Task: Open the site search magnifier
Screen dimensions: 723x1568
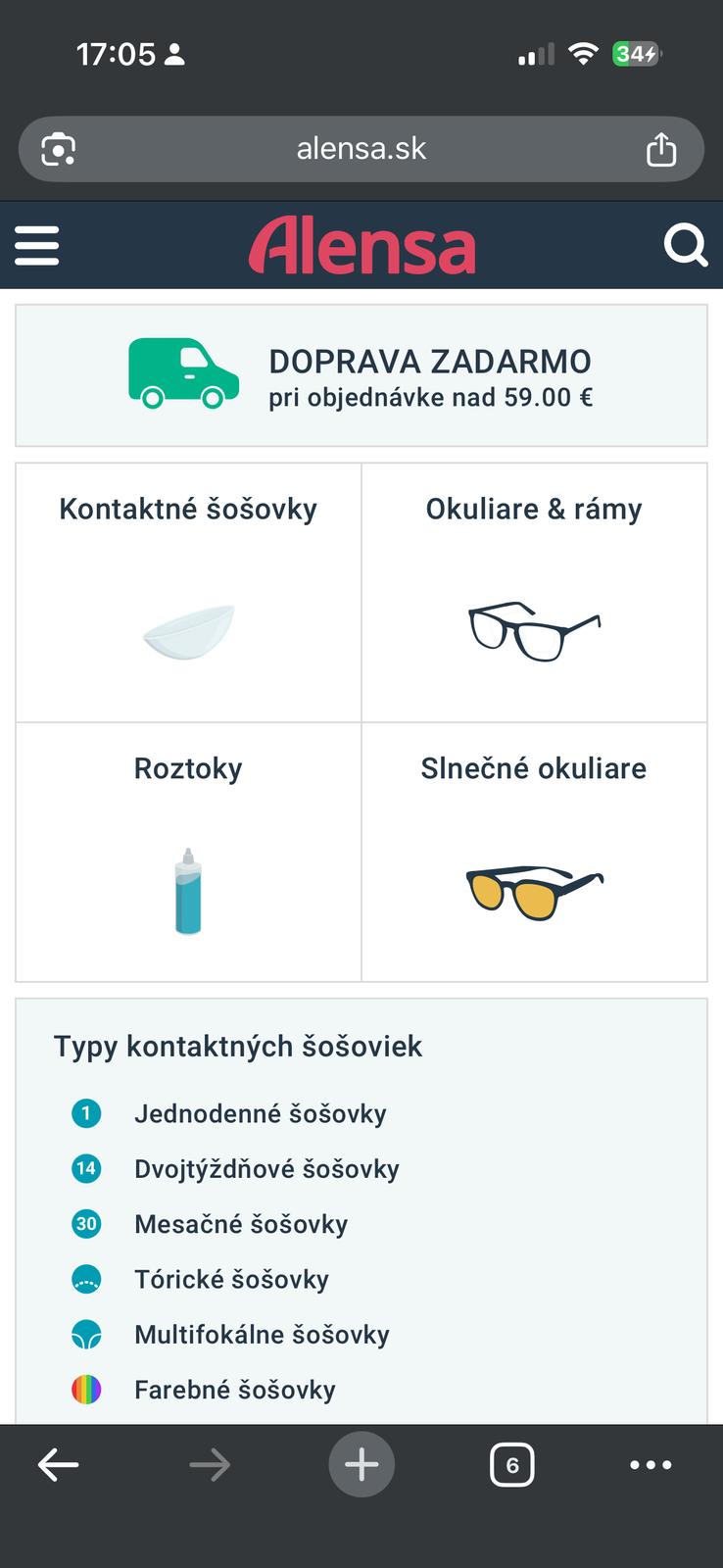Action: (685, 245)
